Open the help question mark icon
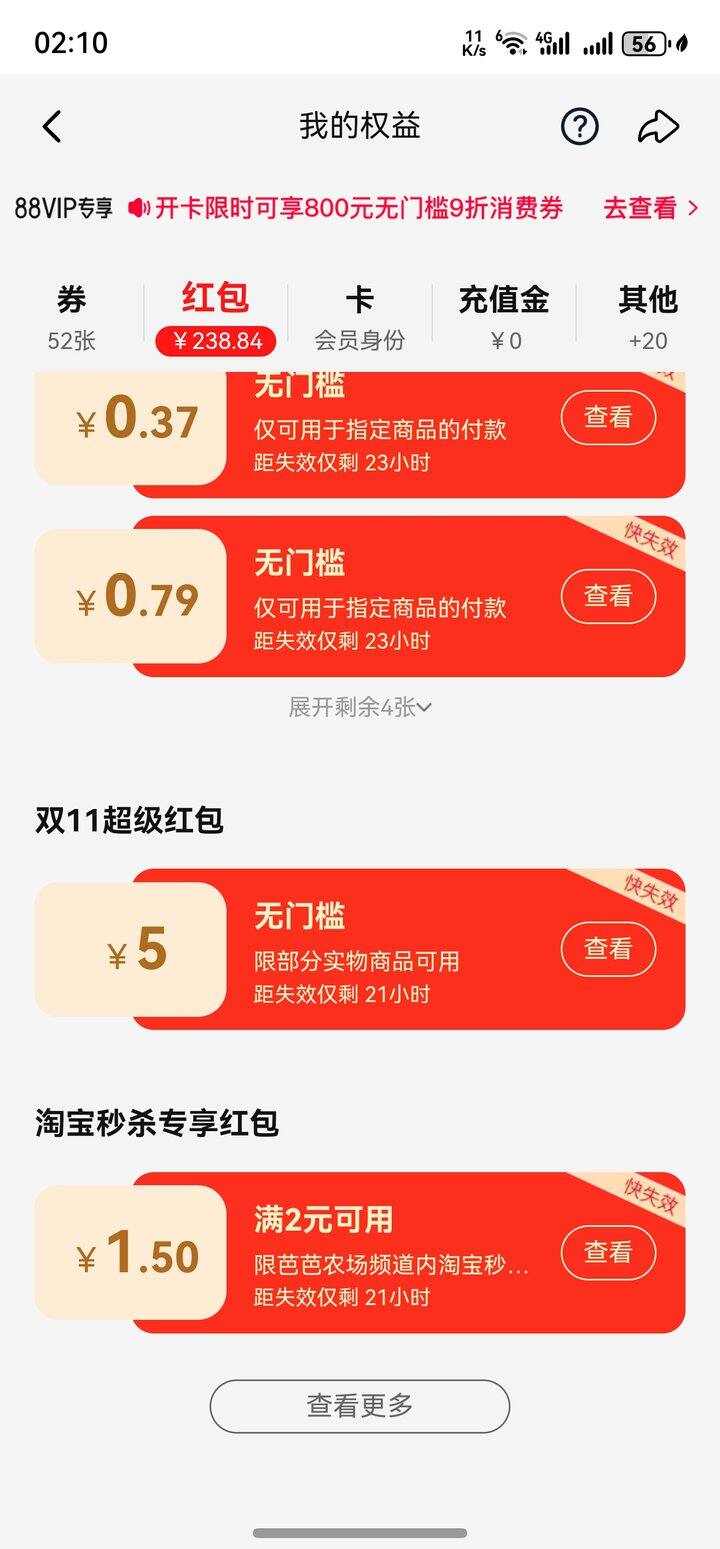The width and height of the screenshot is (720, 1549). pos(579,127)
